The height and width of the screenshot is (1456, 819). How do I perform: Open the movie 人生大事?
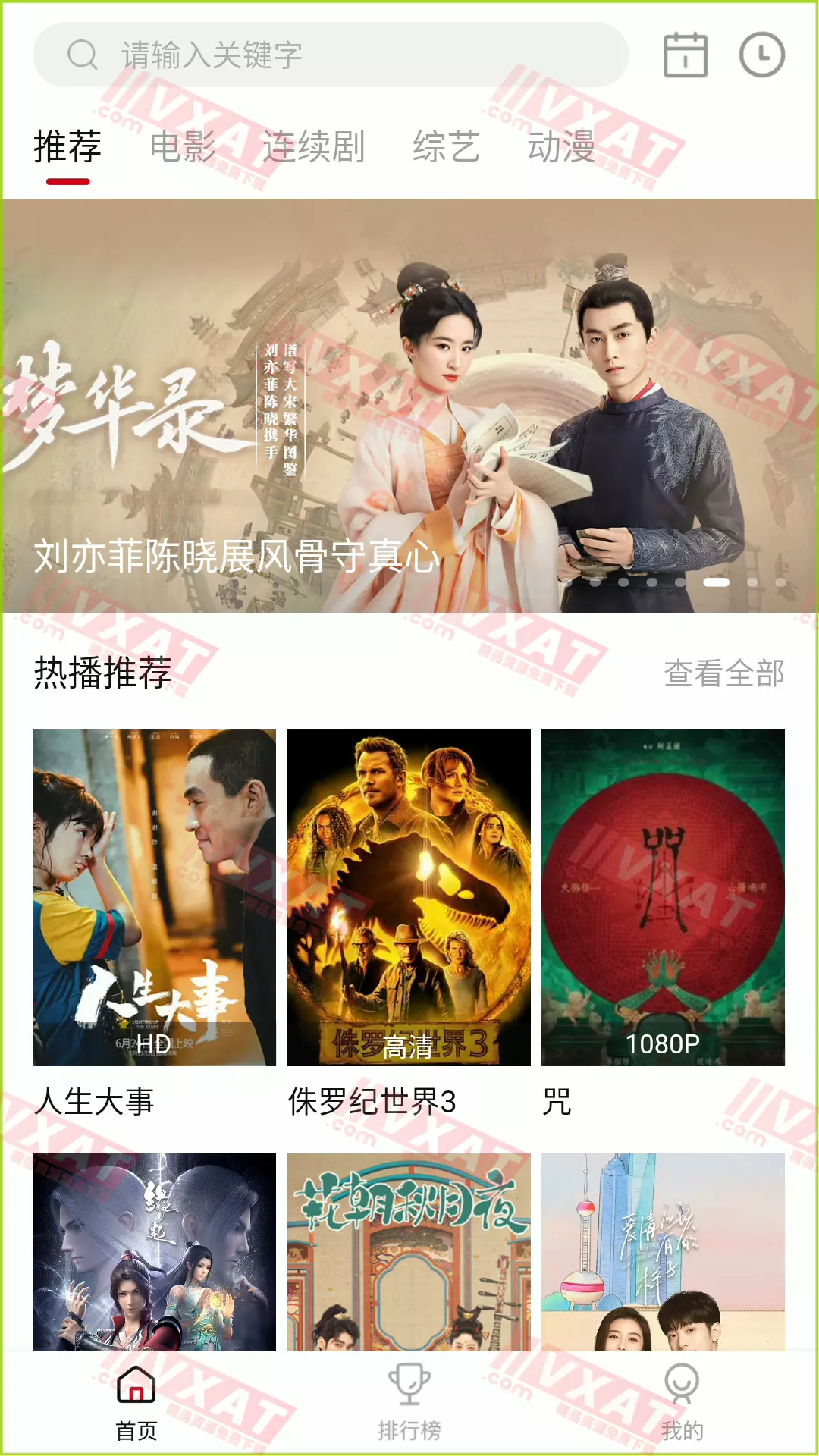click(154, 897)
